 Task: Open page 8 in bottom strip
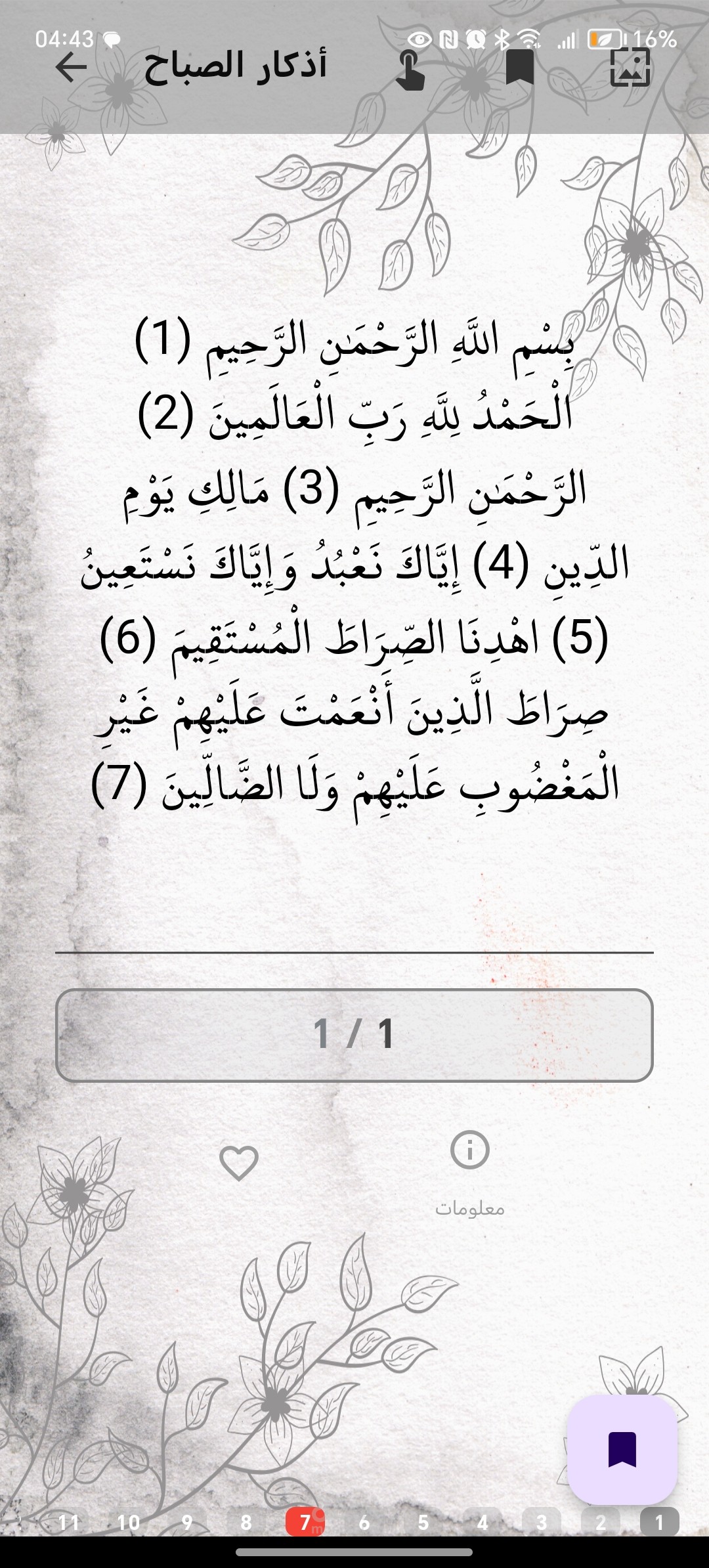(246, 1522)
